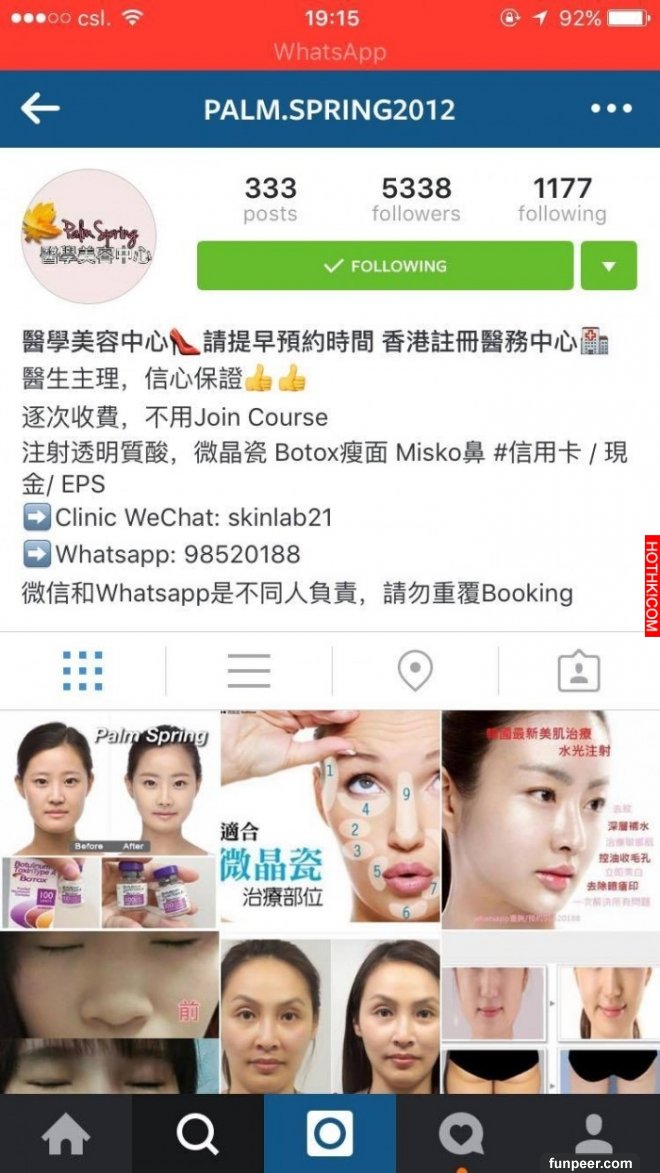
Task: Open the closed-eyes nose post marked 前
Action: pos(108,1010)
